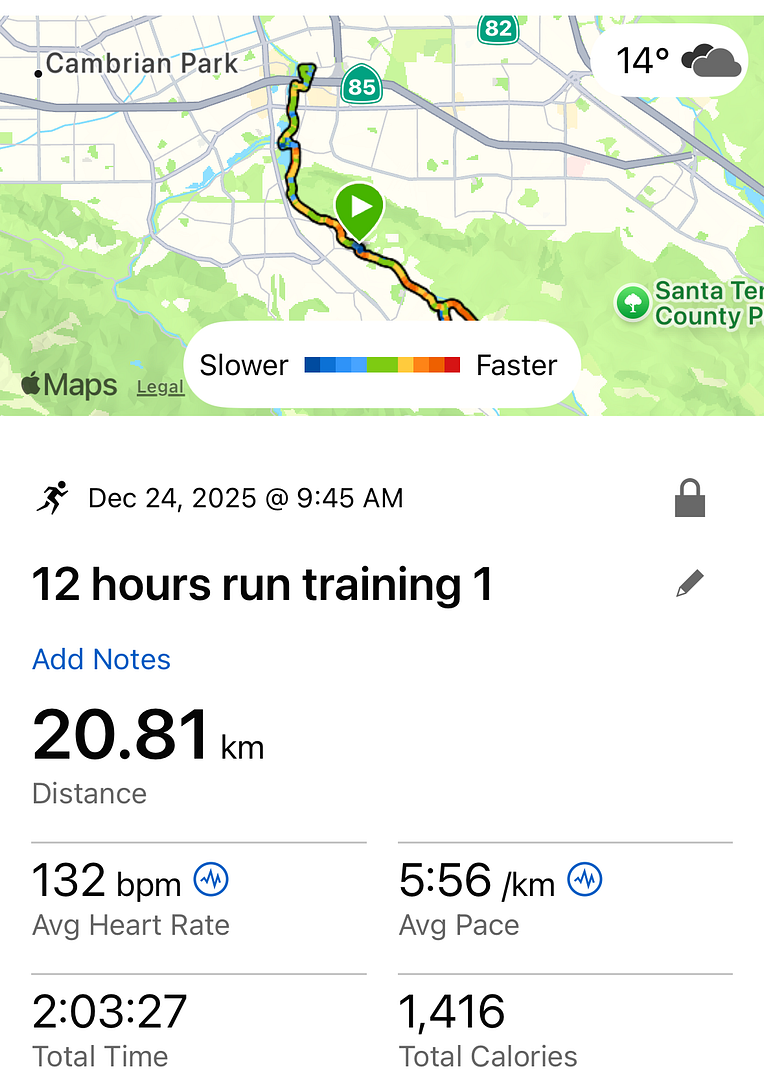Open pace chart icon beside 5:56 /km
Screen dimensions: 764x1080
(585, 880)
